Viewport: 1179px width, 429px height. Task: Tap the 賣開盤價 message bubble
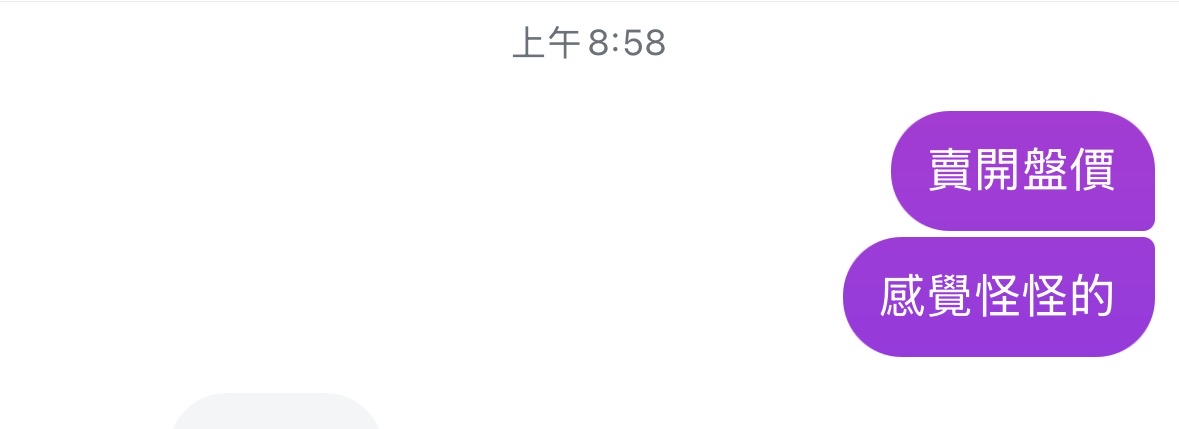(x=1022, y=171)
